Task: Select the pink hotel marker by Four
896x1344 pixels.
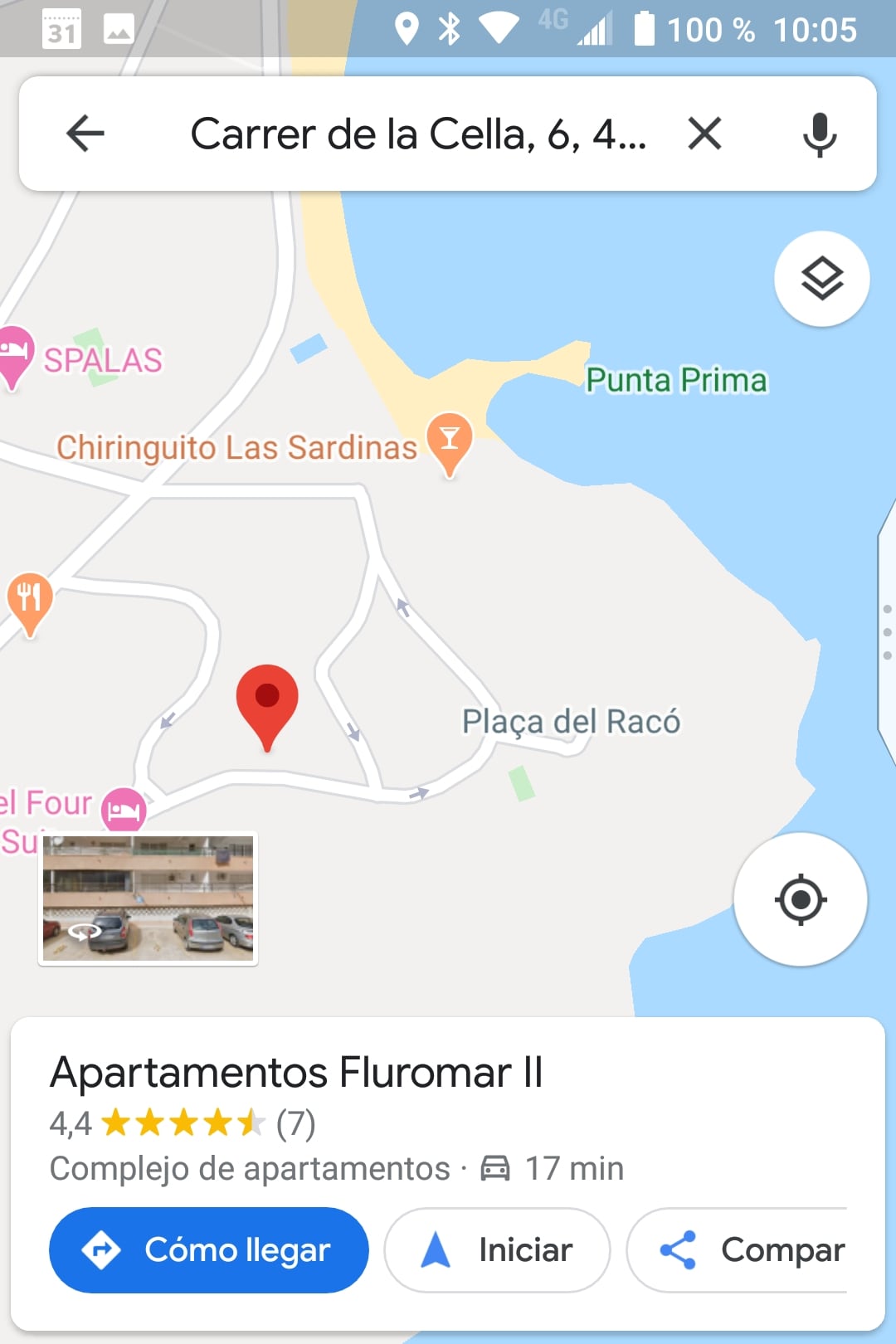Action: tap(124, 809)
